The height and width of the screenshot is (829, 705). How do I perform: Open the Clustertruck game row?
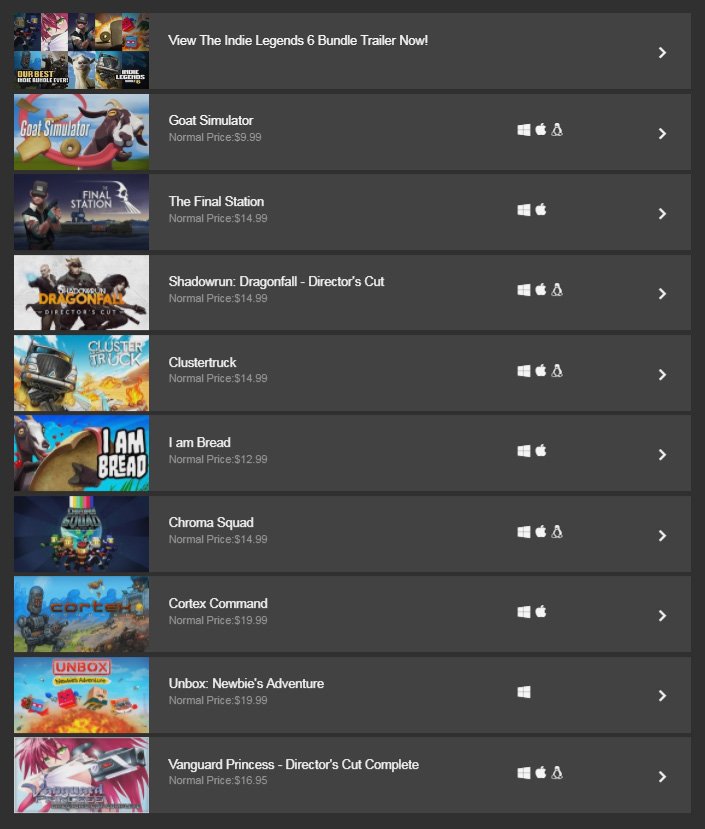tap(203, 362)
